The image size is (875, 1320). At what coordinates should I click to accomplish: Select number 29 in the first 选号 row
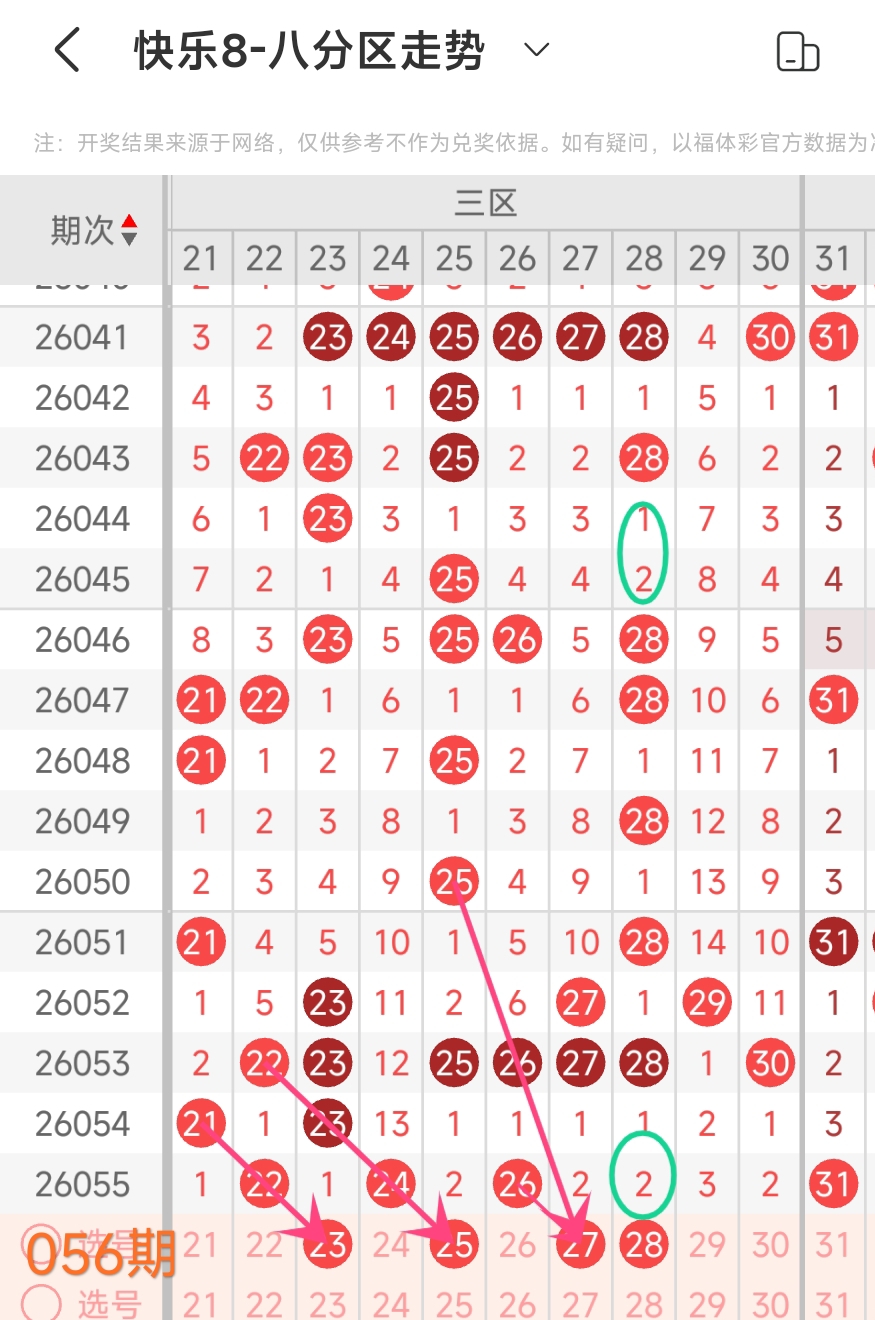coord(707,1245)
